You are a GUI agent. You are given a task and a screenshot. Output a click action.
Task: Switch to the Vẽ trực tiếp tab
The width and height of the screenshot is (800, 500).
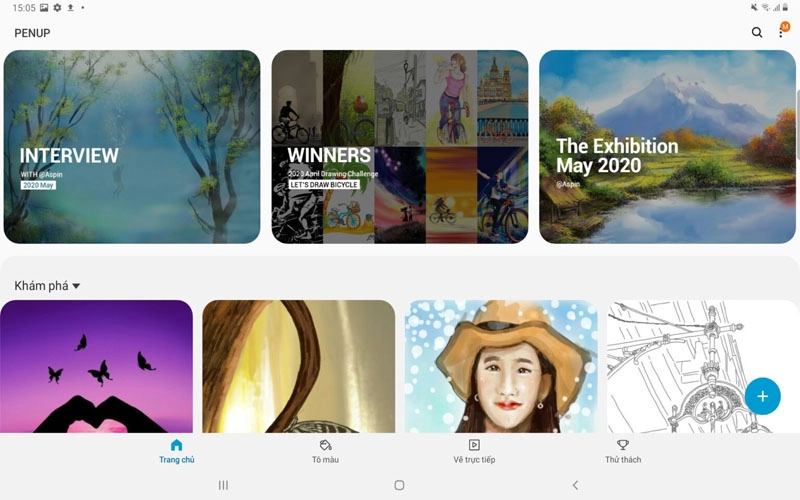(474, 451)
